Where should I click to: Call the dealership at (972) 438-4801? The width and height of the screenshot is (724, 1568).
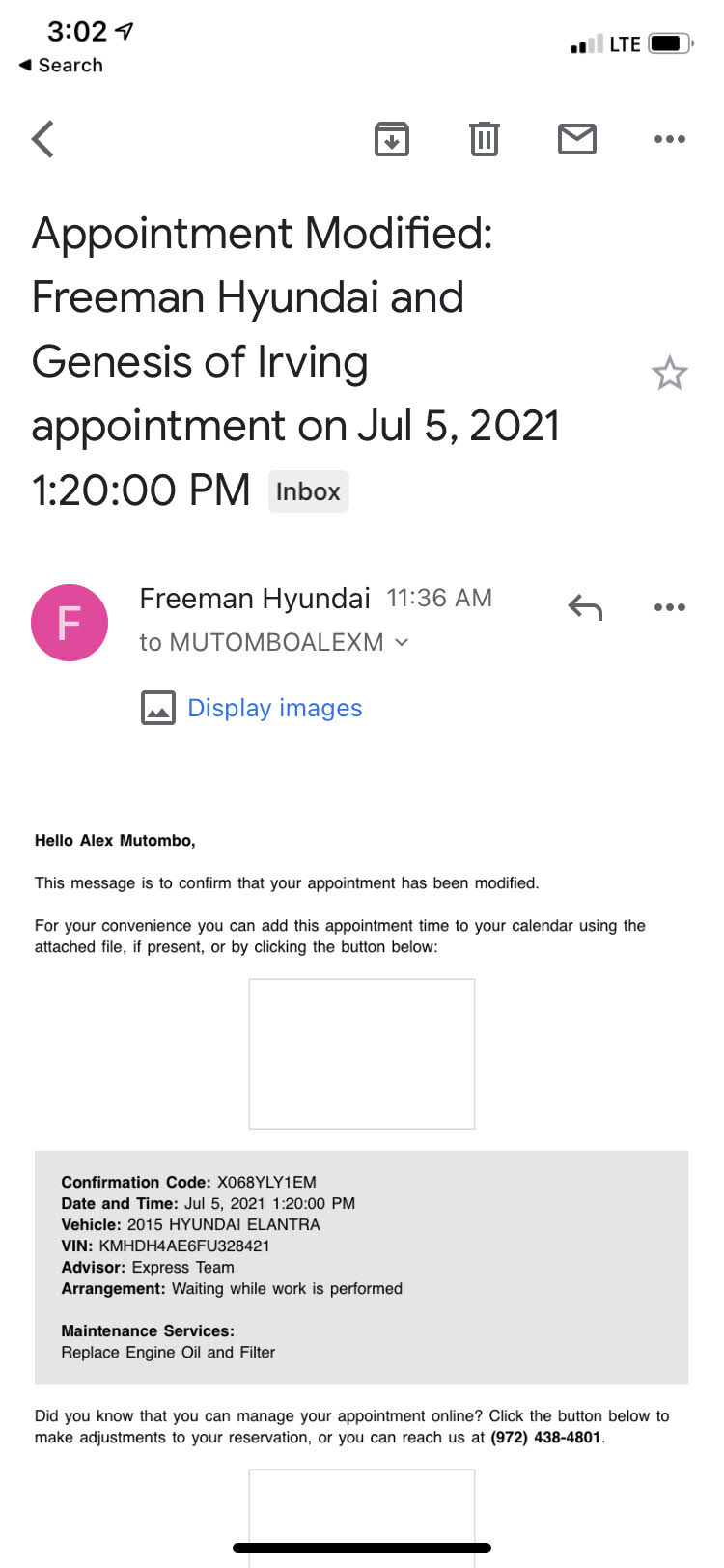click(545, 1438)
